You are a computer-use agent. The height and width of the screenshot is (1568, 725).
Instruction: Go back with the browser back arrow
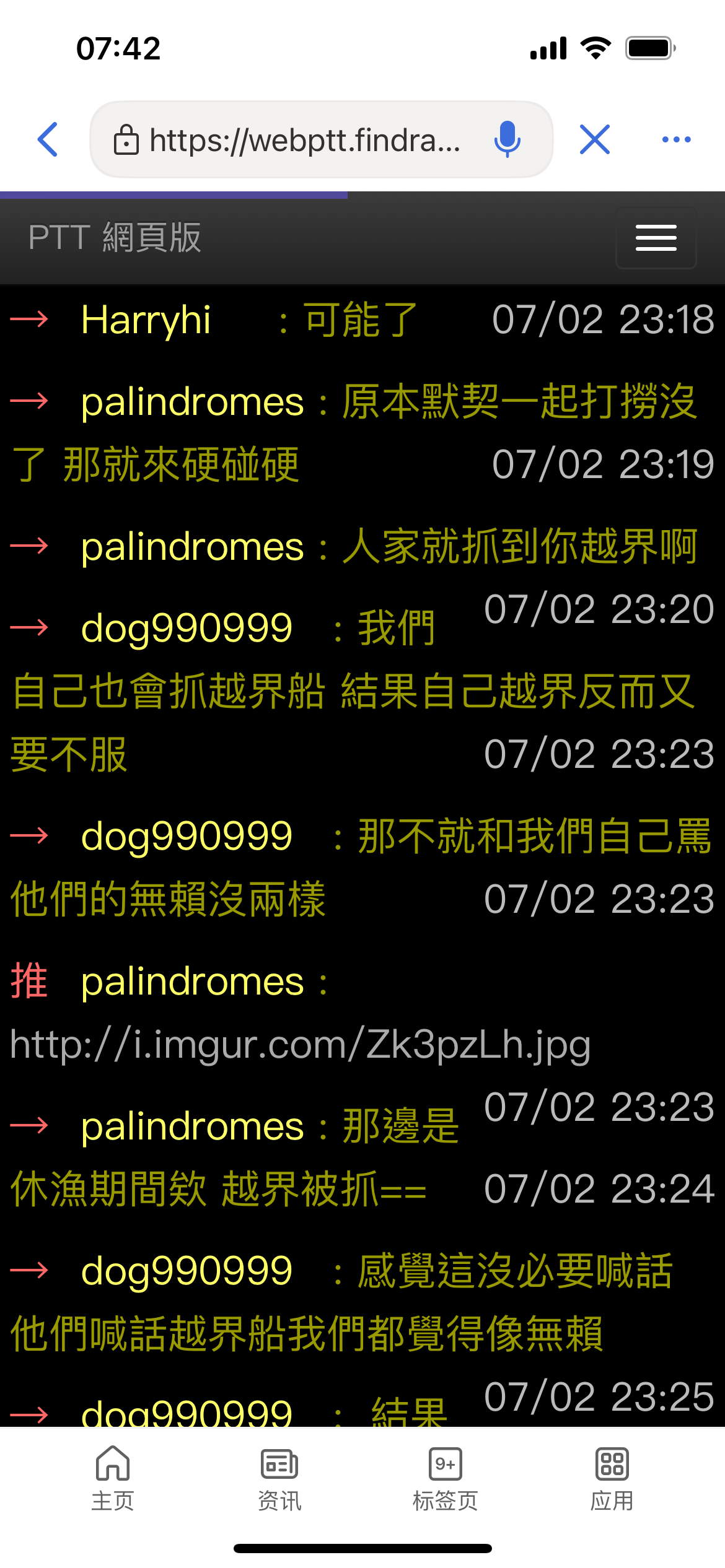[48, 139]
